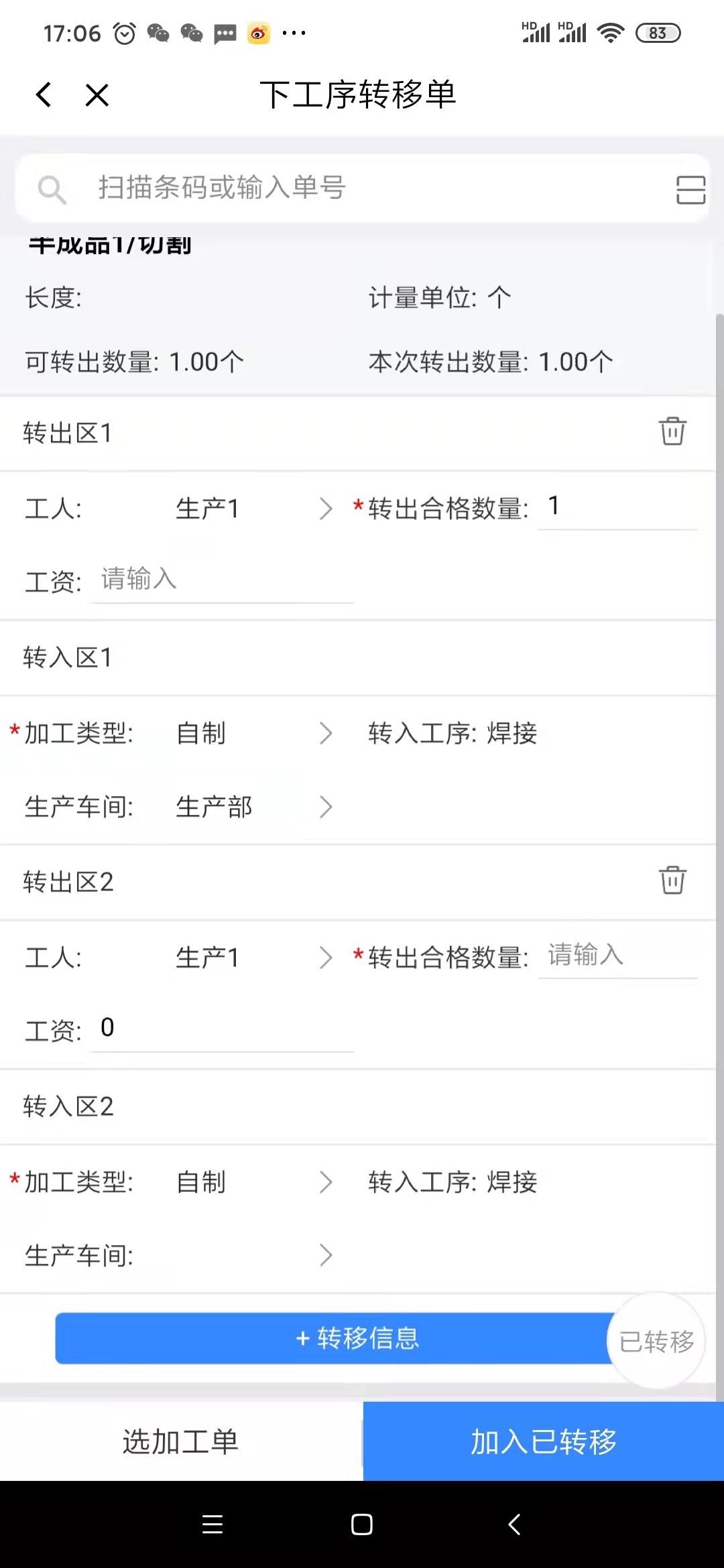The width and height of the screenshot is (724, 1568).
Task: Select worker for 转出区2
Action: point(254,958)
